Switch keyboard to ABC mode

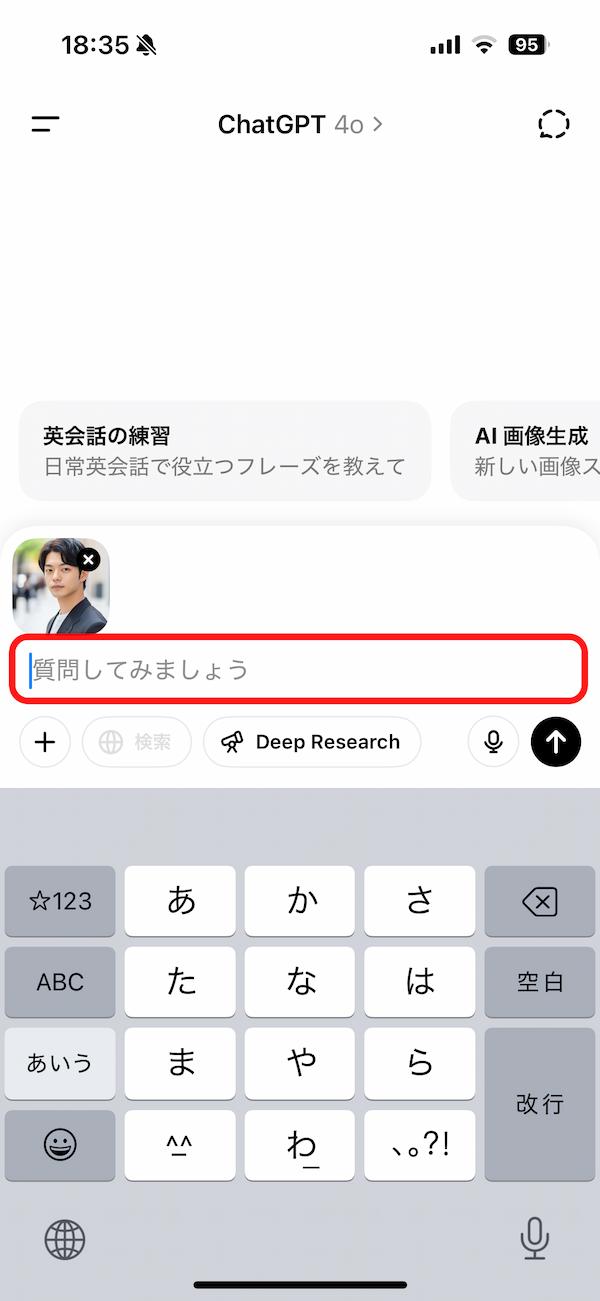pyautogui.click(x=60, y=982)
